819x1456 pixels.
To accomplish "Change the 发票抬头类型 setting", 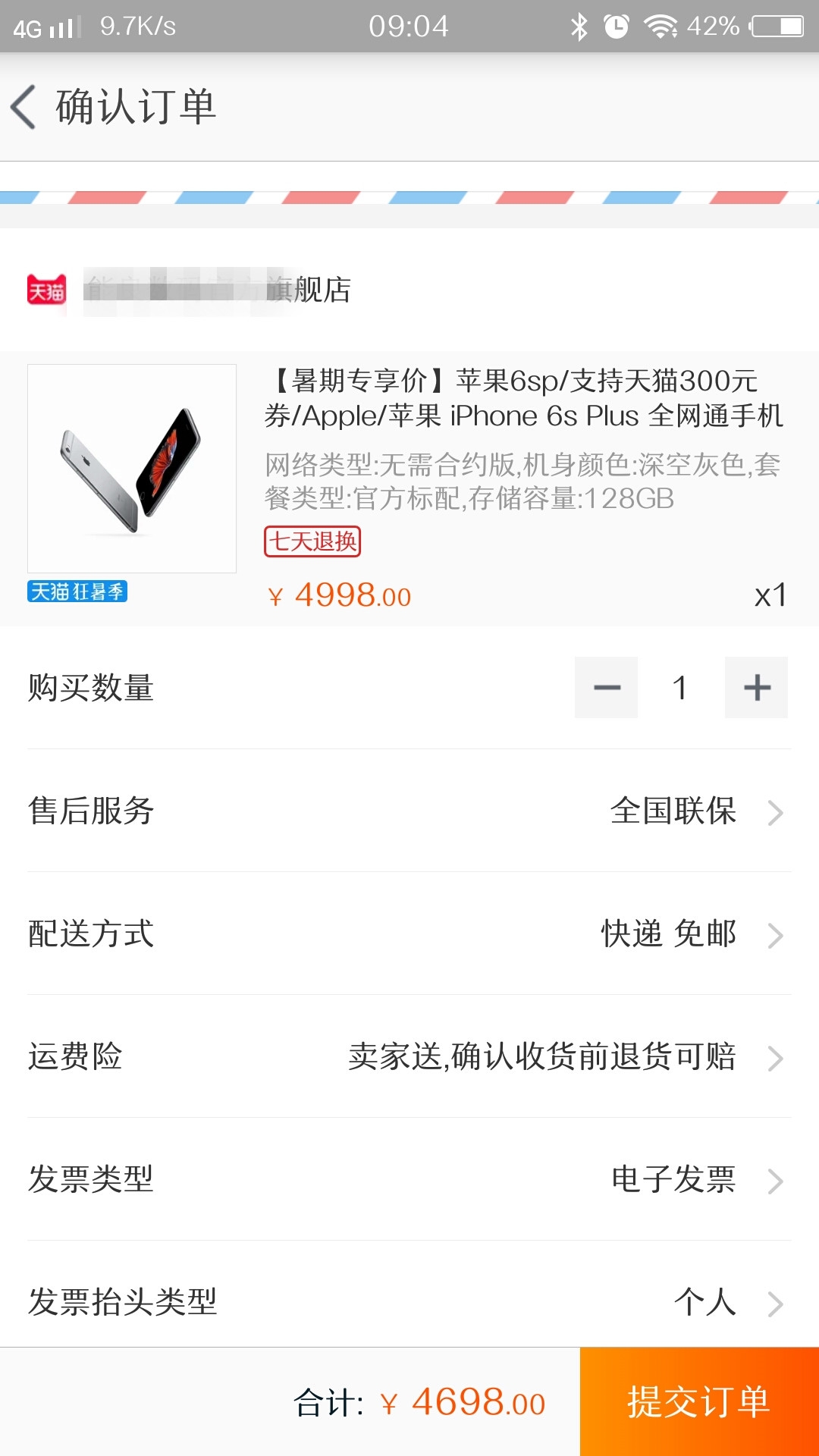I will [x=409, y=1301].
